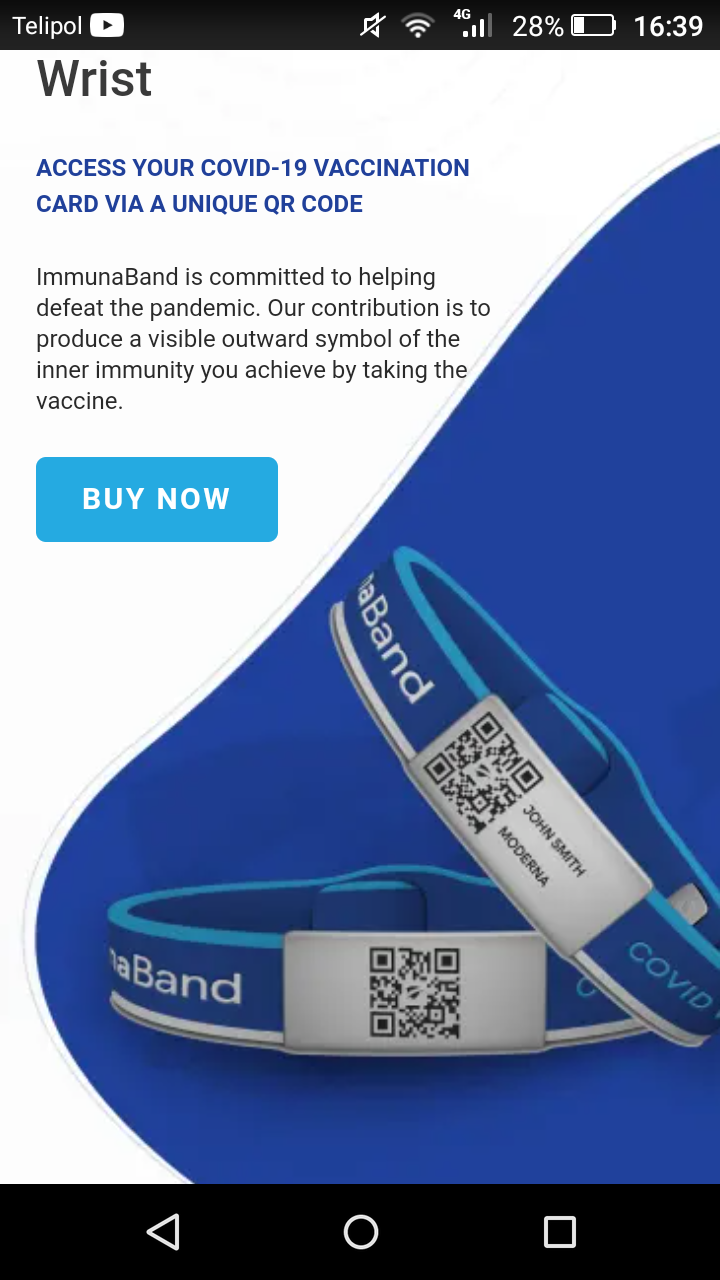Image resolution: width=720 pixels, height=1280 pixels.
Task: Go back with the system back button
Action: [x=163, y=1232]
